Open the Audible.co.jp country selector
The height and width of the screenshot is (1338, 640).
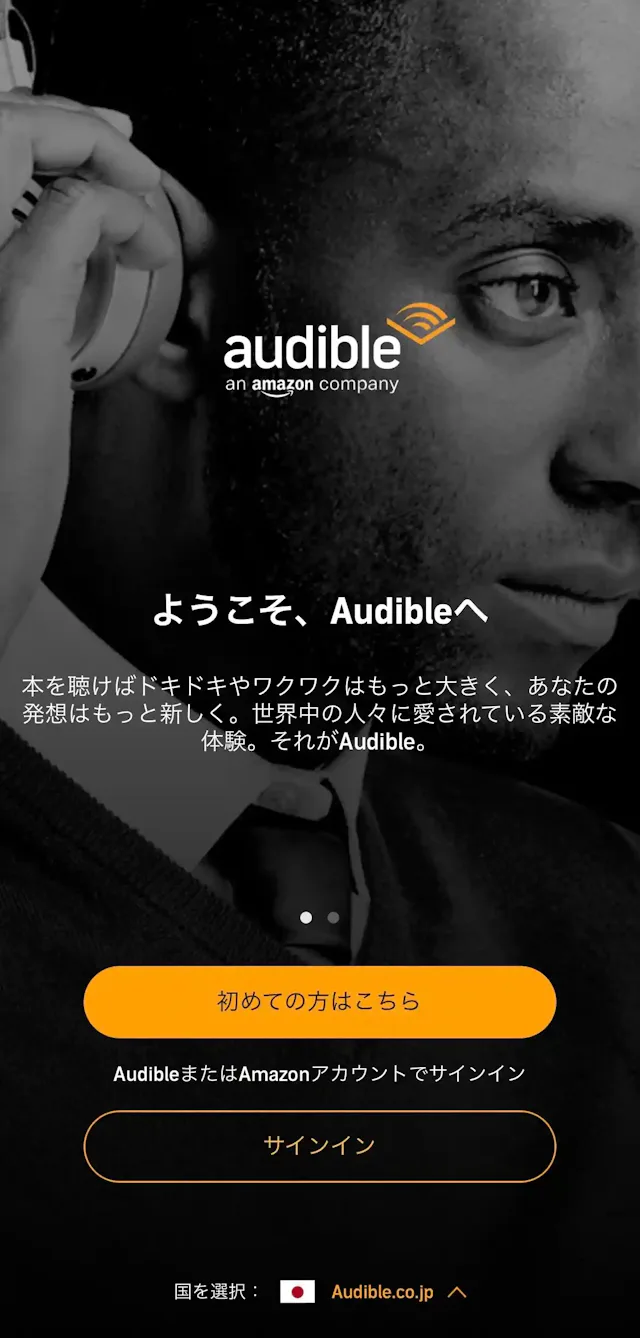[383, 1291]
